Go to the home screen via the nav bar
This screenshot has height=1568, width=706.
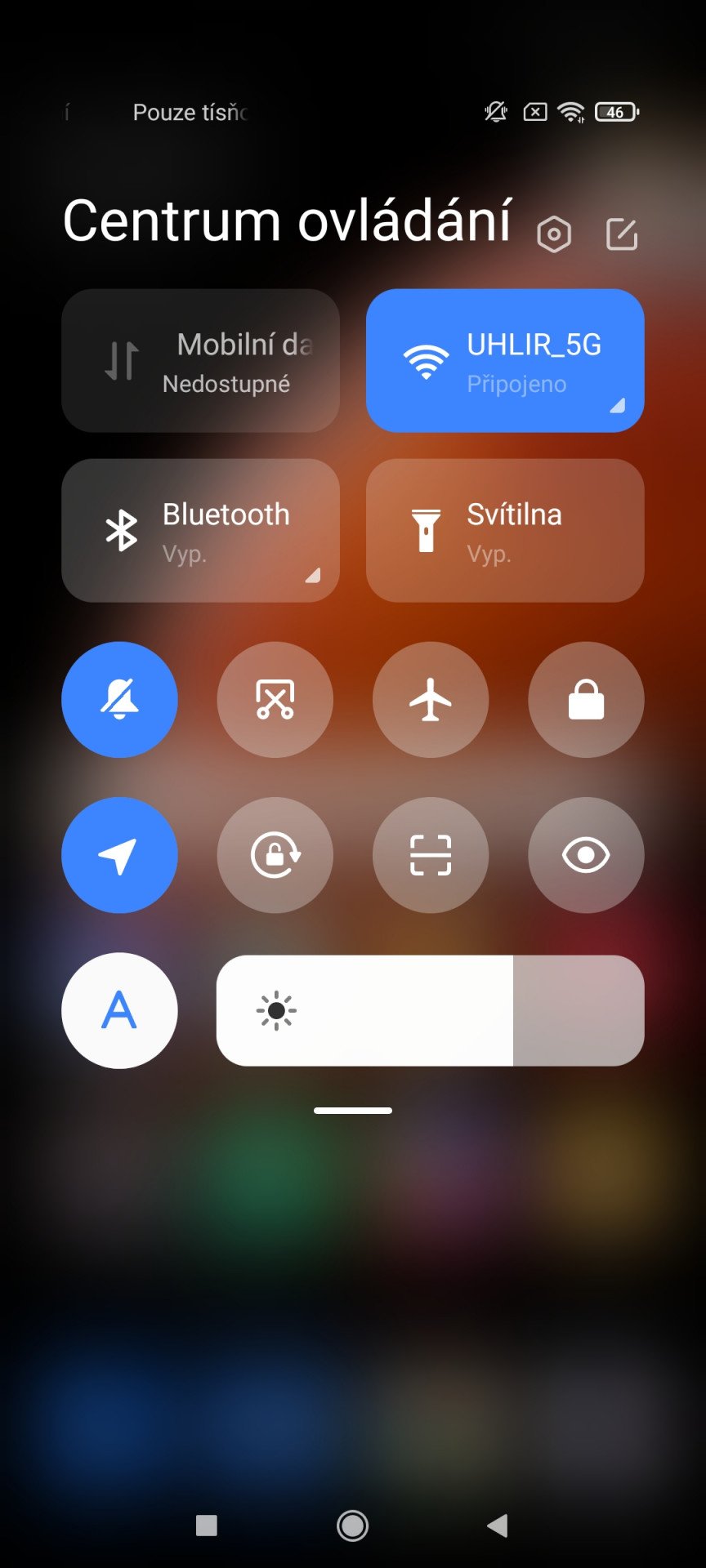coord(353,1525)
